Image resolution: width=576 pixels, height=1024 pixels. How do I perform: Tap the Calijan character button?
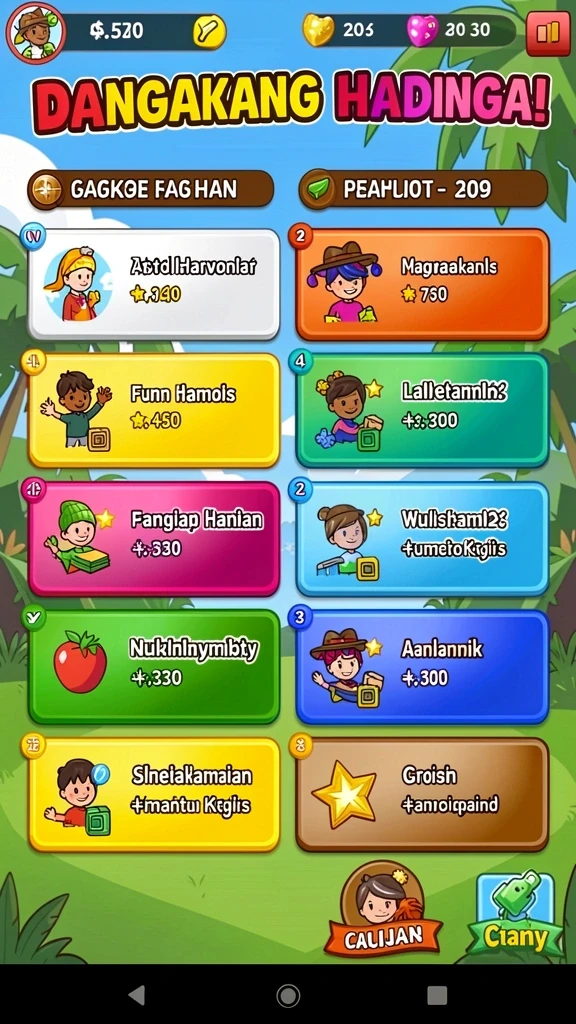[x=383, y=910]
